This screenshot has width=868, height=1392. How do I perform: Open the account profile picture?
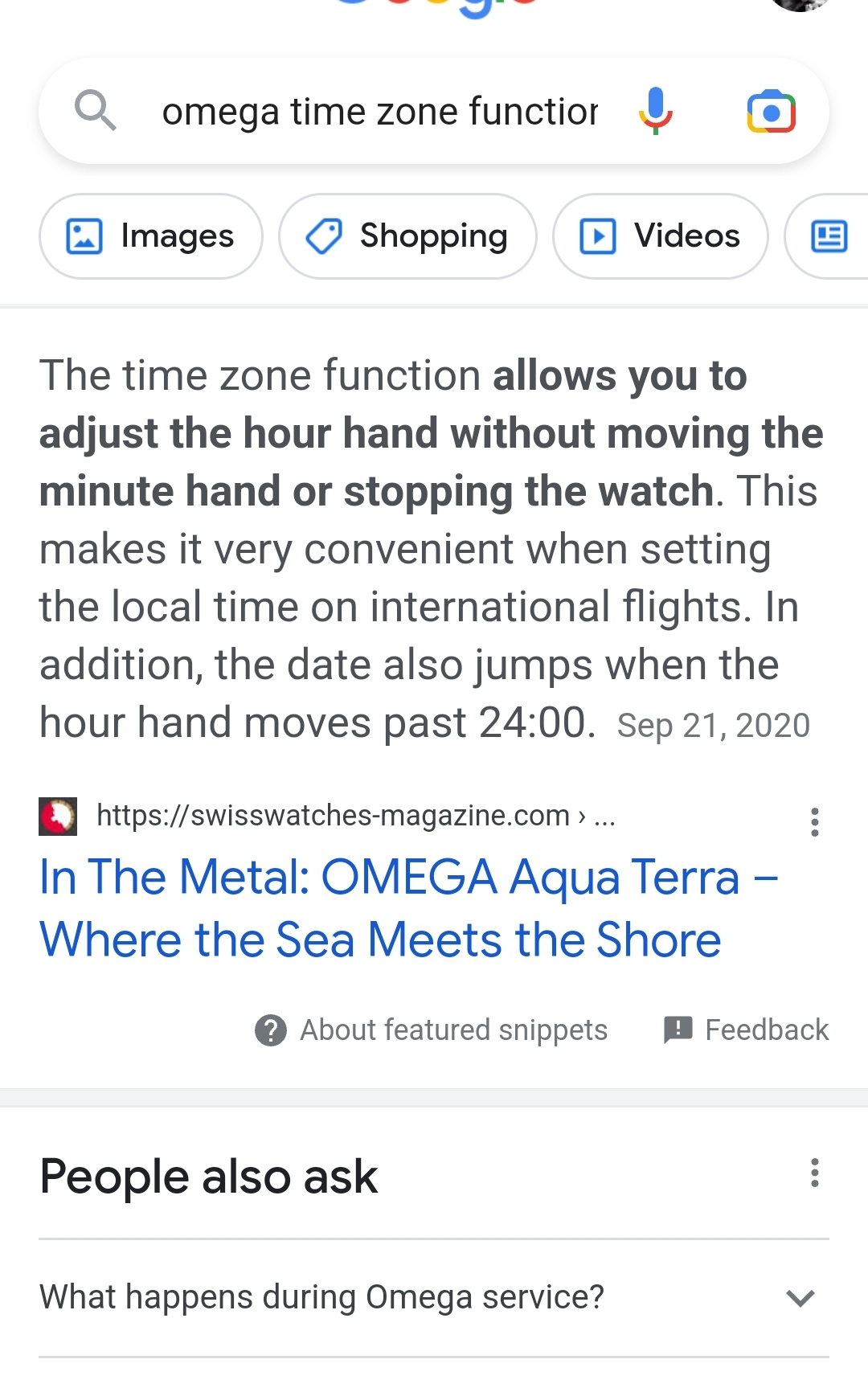click(800, 4)
